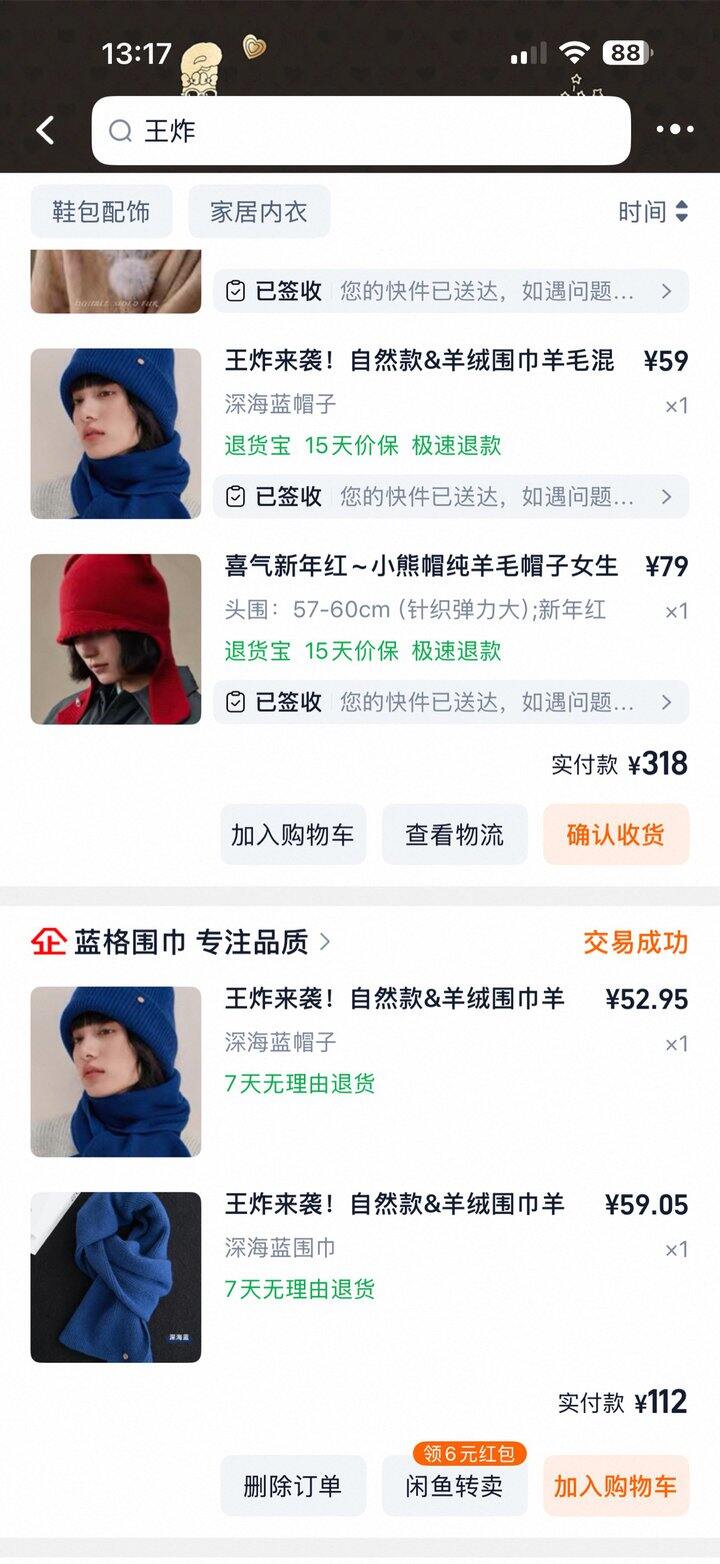Confirm receipt with 确认收货
This screenshot has width=720, height=1564.
(x=615, y=835)
